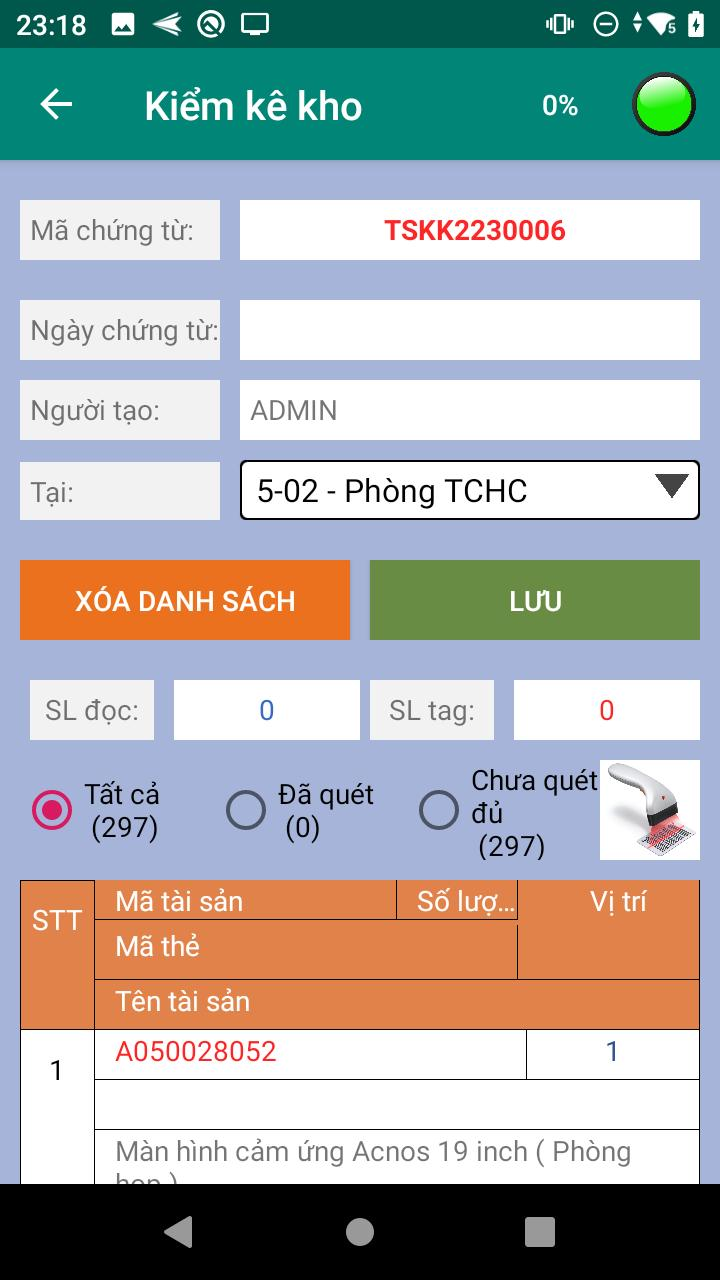
Task: Start scanning with the barcode scanner icon
Action: coord(649,810)
